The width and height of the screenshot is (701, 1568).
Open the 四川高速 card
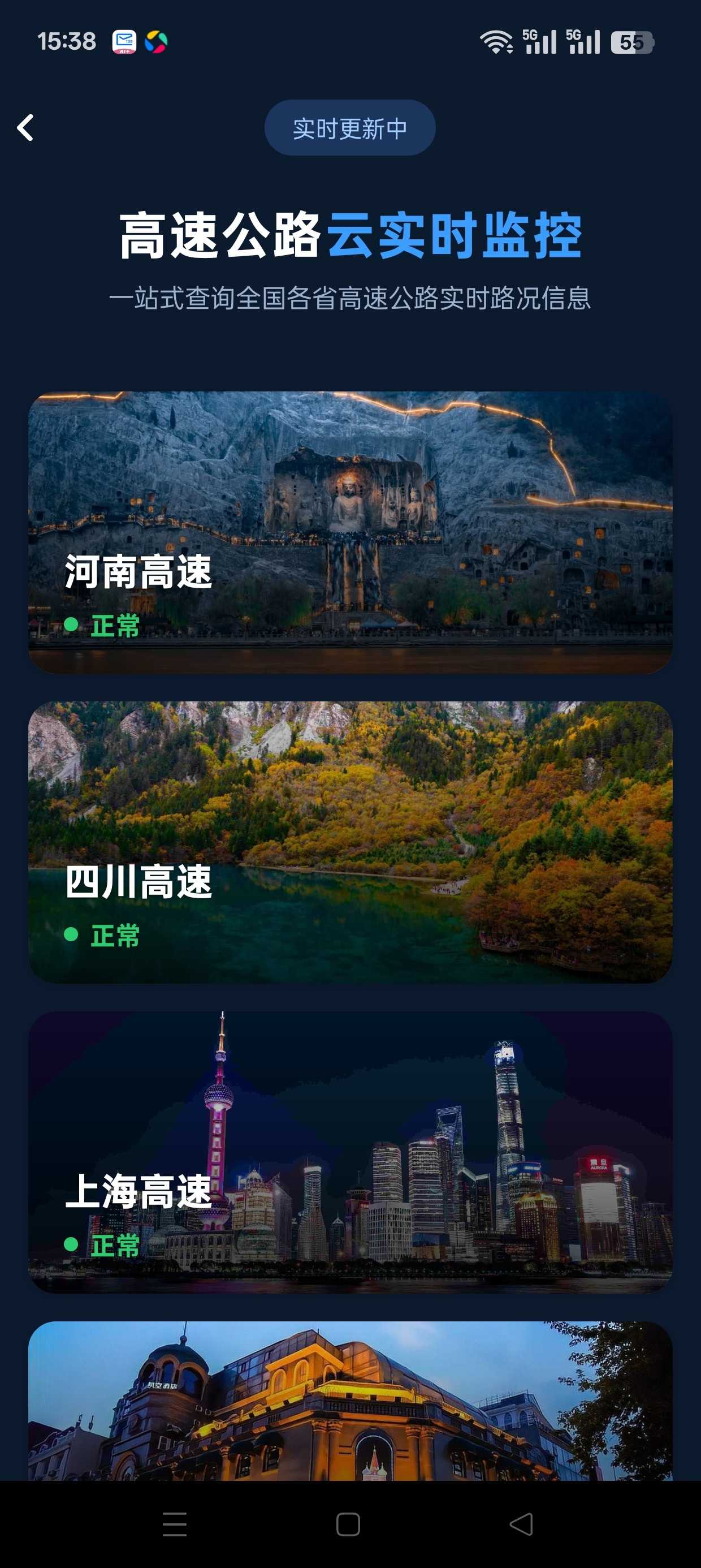point(350,842)
